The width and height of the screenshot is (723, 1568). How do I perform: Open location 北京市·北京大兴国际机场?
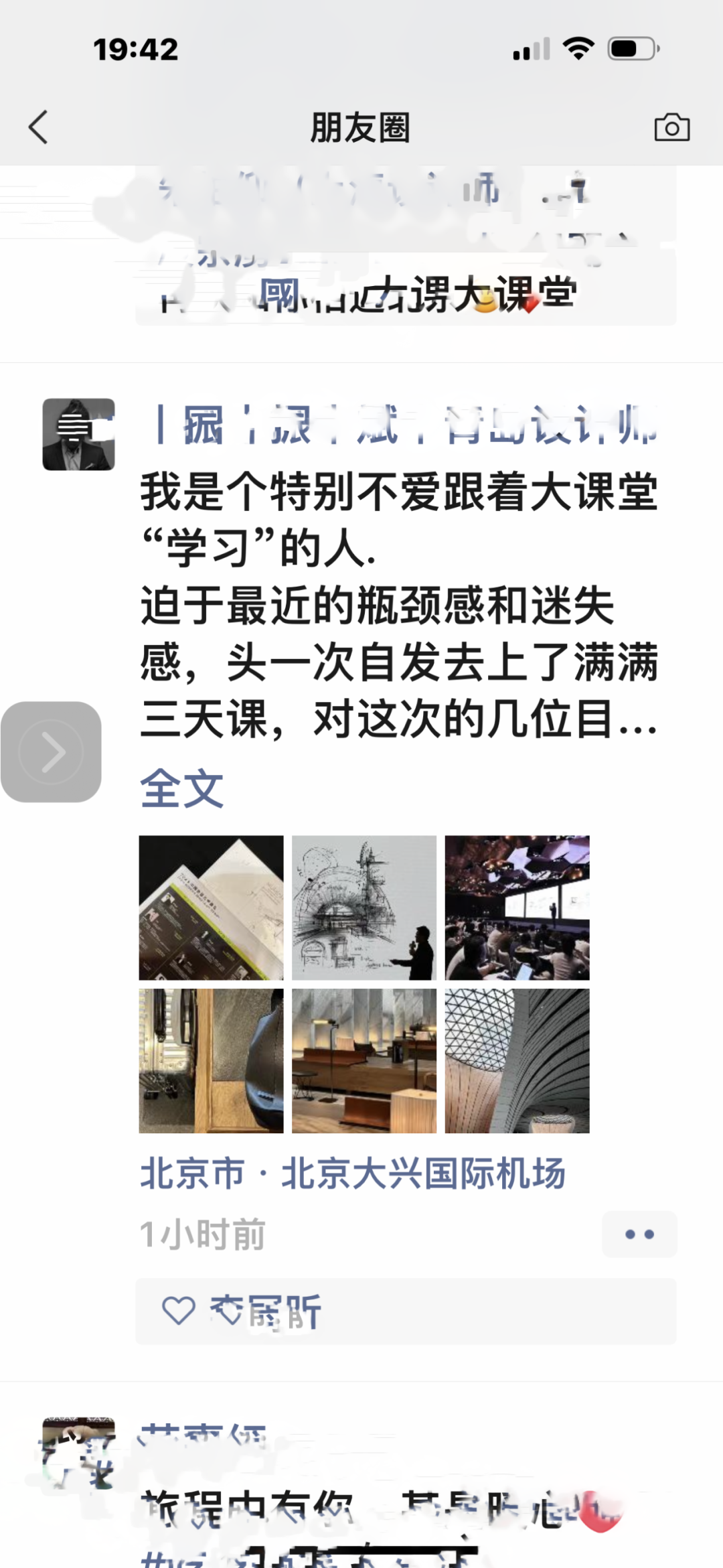(x=353, y=1174)
